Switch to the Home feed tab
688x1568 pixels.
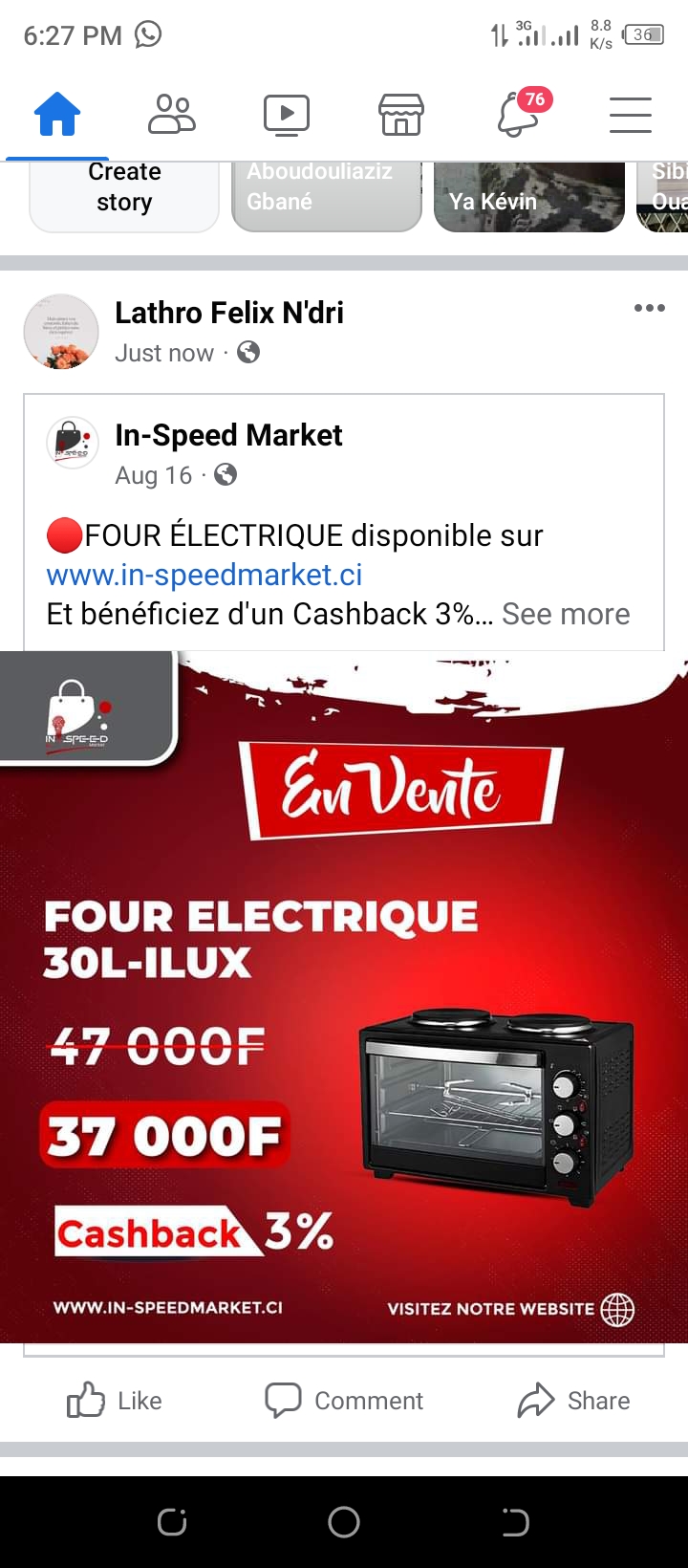(x=57, y=116)
